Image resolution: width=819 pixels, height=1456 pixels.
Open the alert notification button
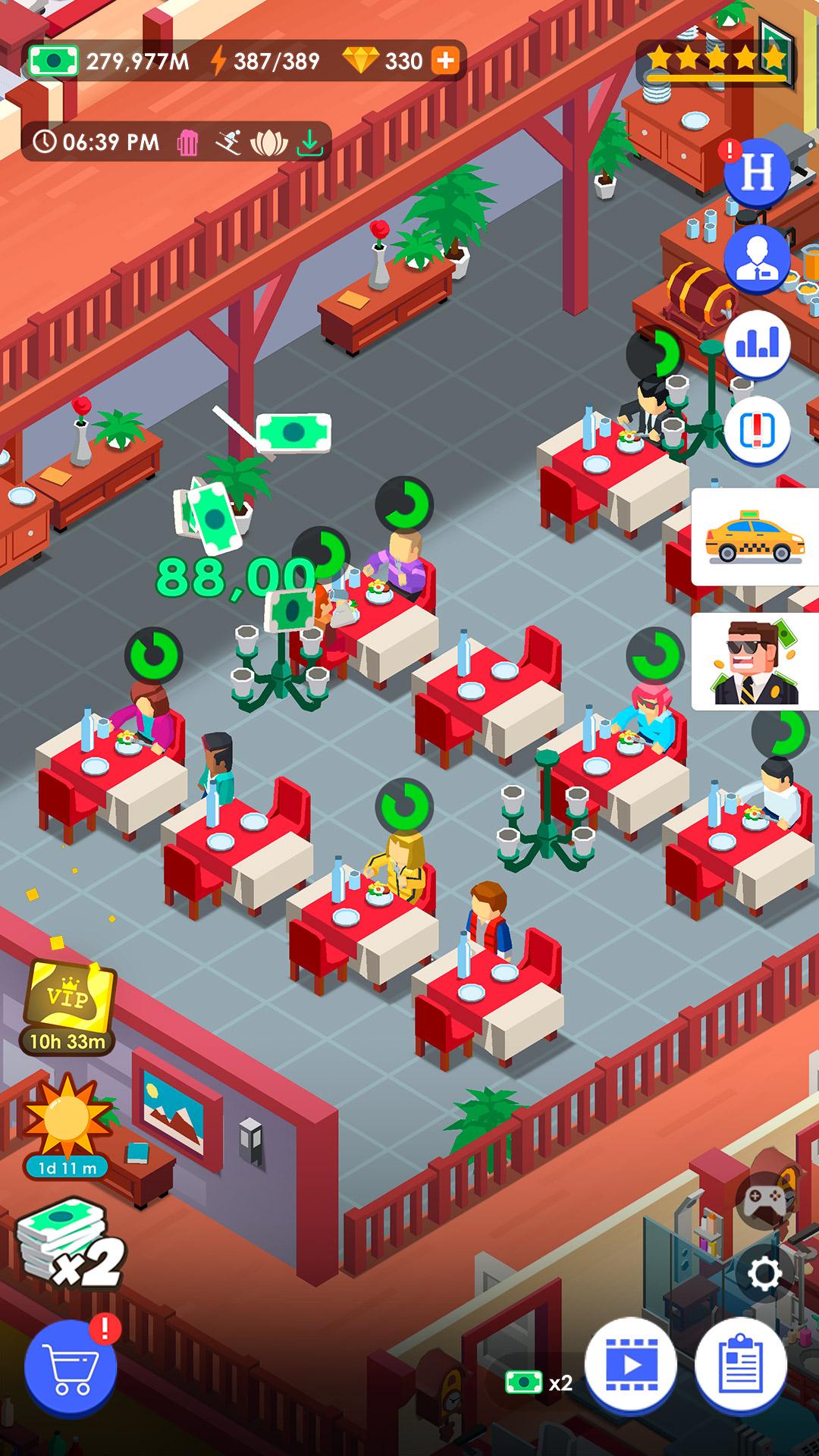click(x=756, y=431)
